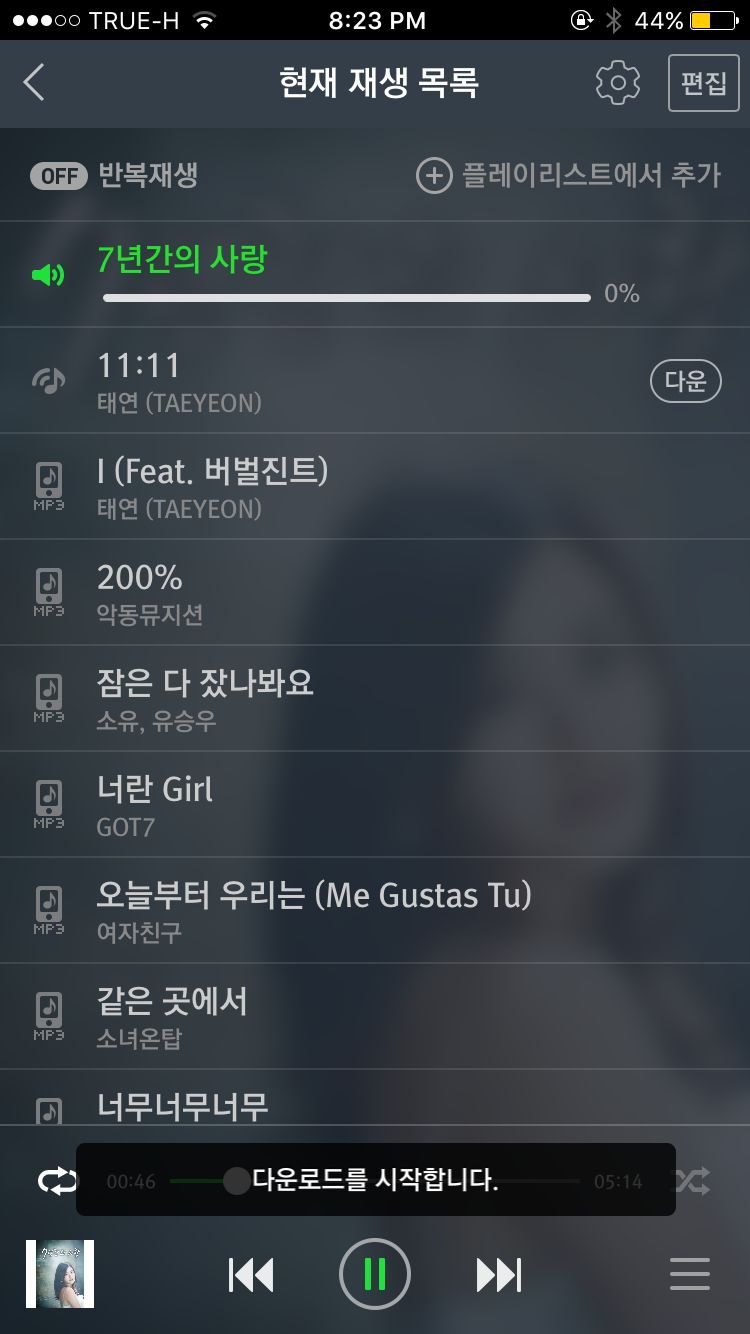750x1334 pixels.
Task: Play 오늘부터 우리는 (Me Gustas Tu)
Action: point(314,911)
